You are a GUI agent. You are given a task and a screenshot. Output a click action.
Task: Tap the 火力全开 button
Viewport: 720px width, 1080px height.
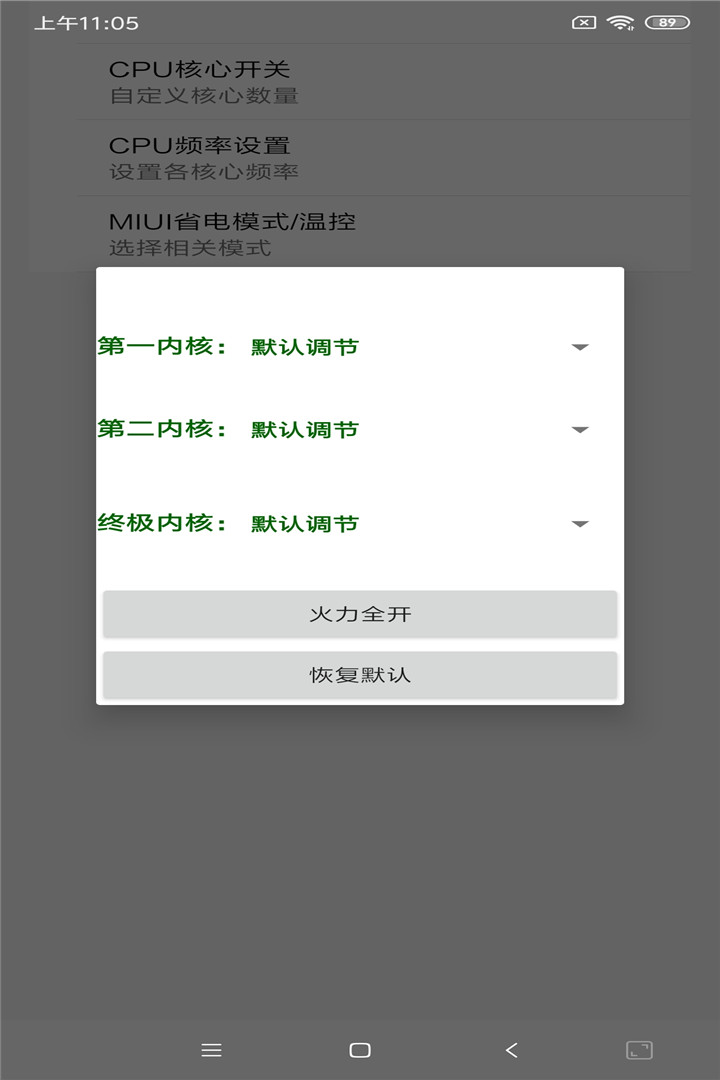360,614
